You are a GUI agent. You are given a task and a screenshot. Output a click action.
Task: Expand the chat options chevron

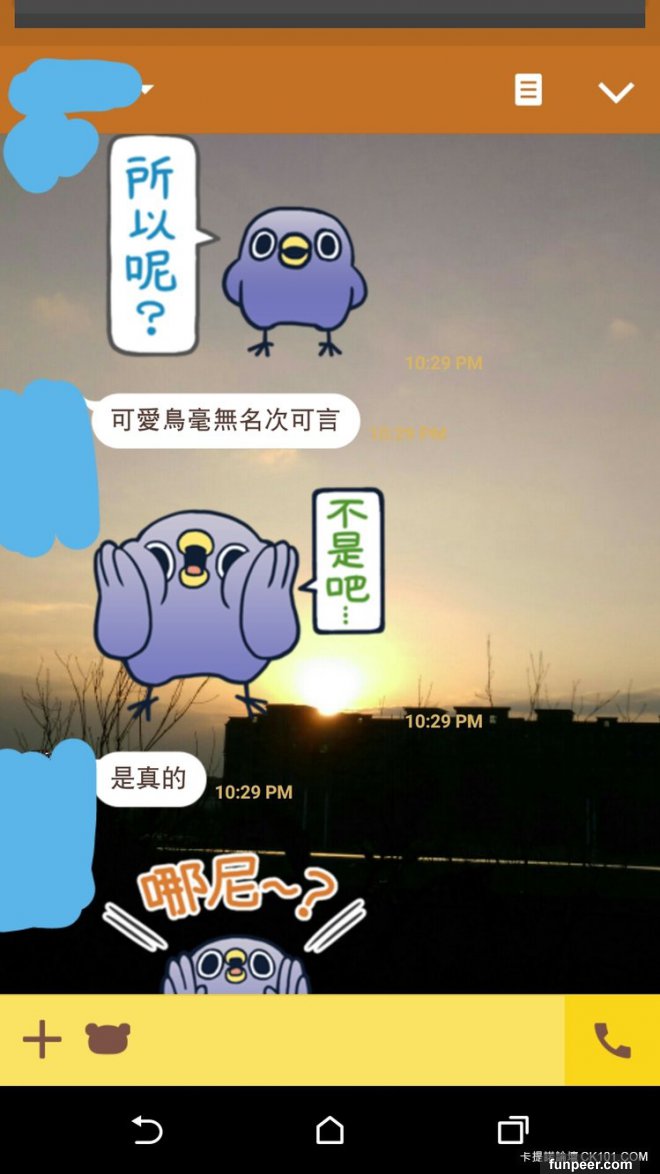(x=615, y=92)
